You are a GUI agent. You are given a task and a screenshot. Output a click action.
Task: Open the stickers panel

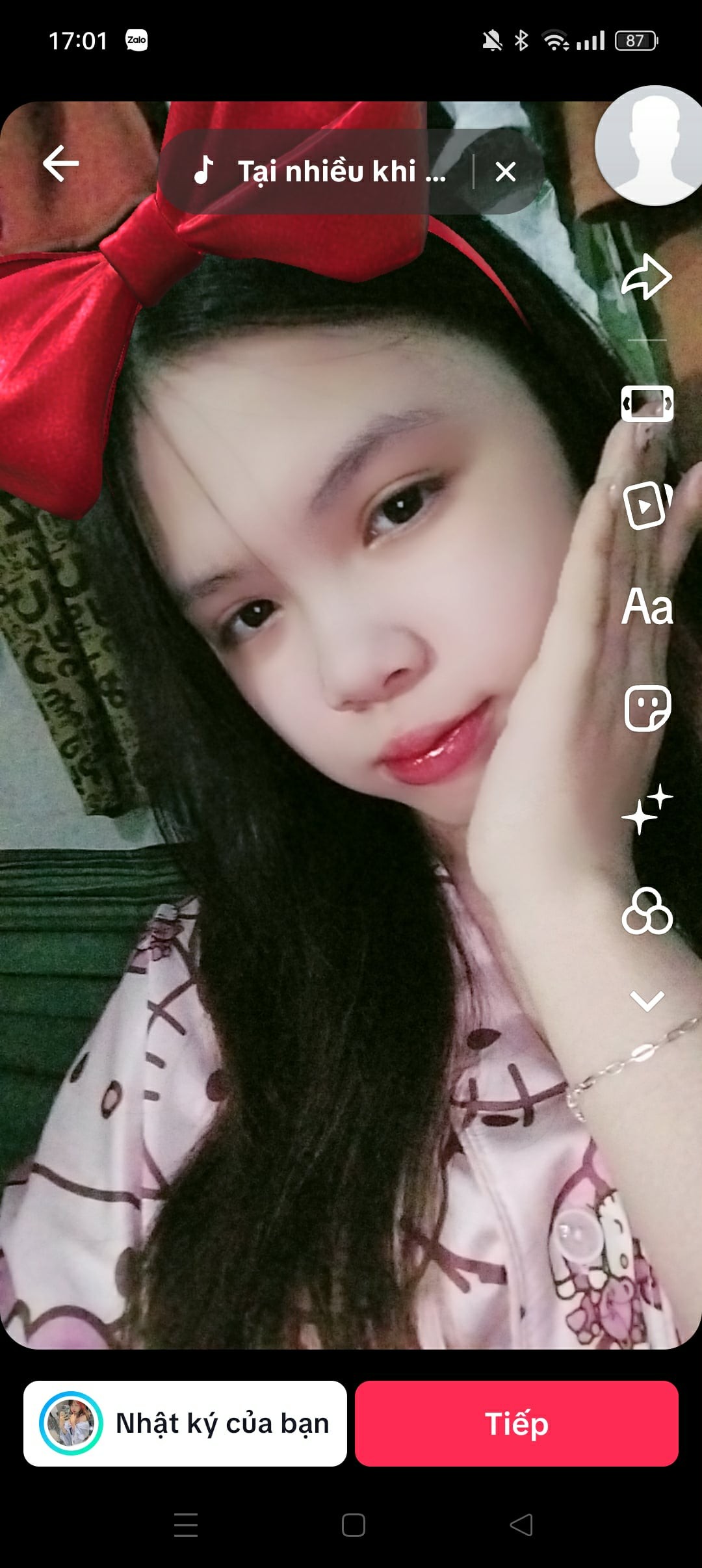(647, 708)
